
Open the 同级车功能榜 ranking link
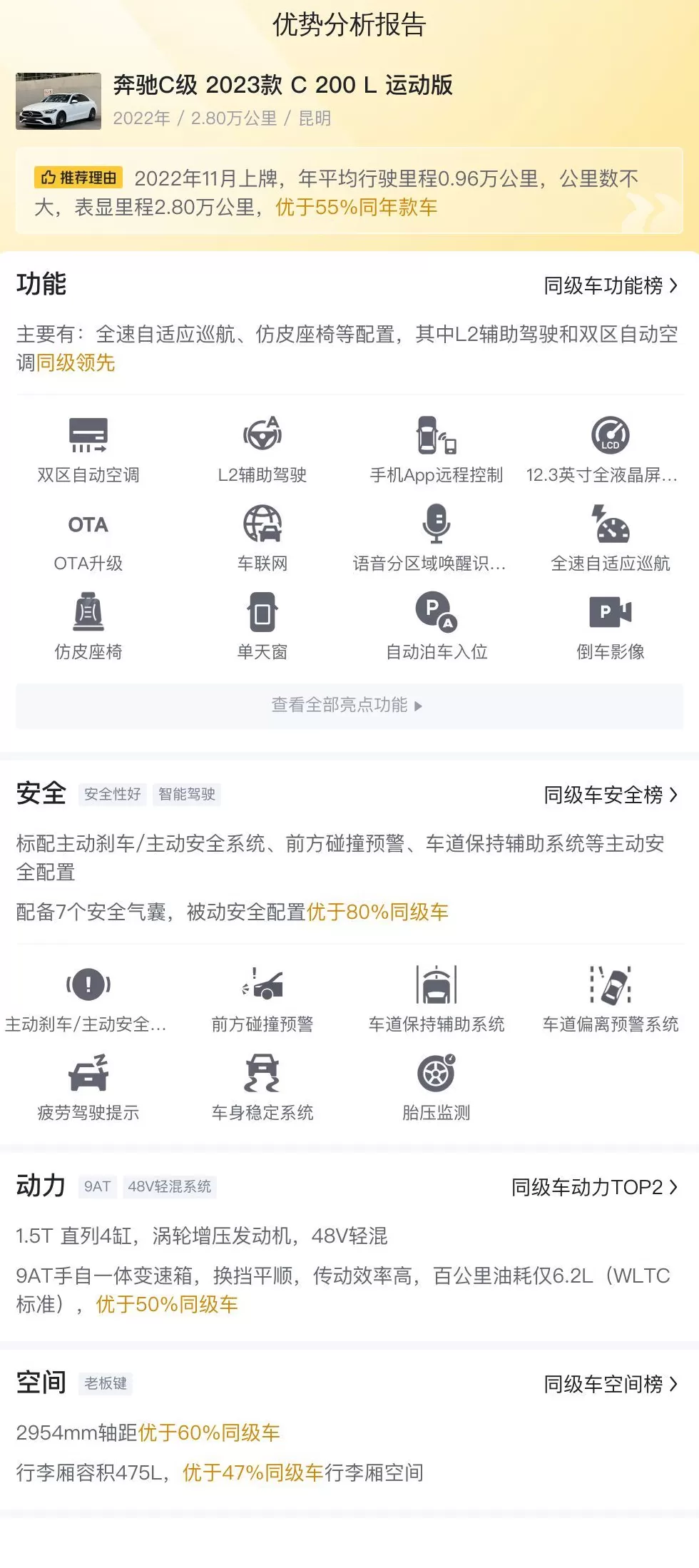610,286
